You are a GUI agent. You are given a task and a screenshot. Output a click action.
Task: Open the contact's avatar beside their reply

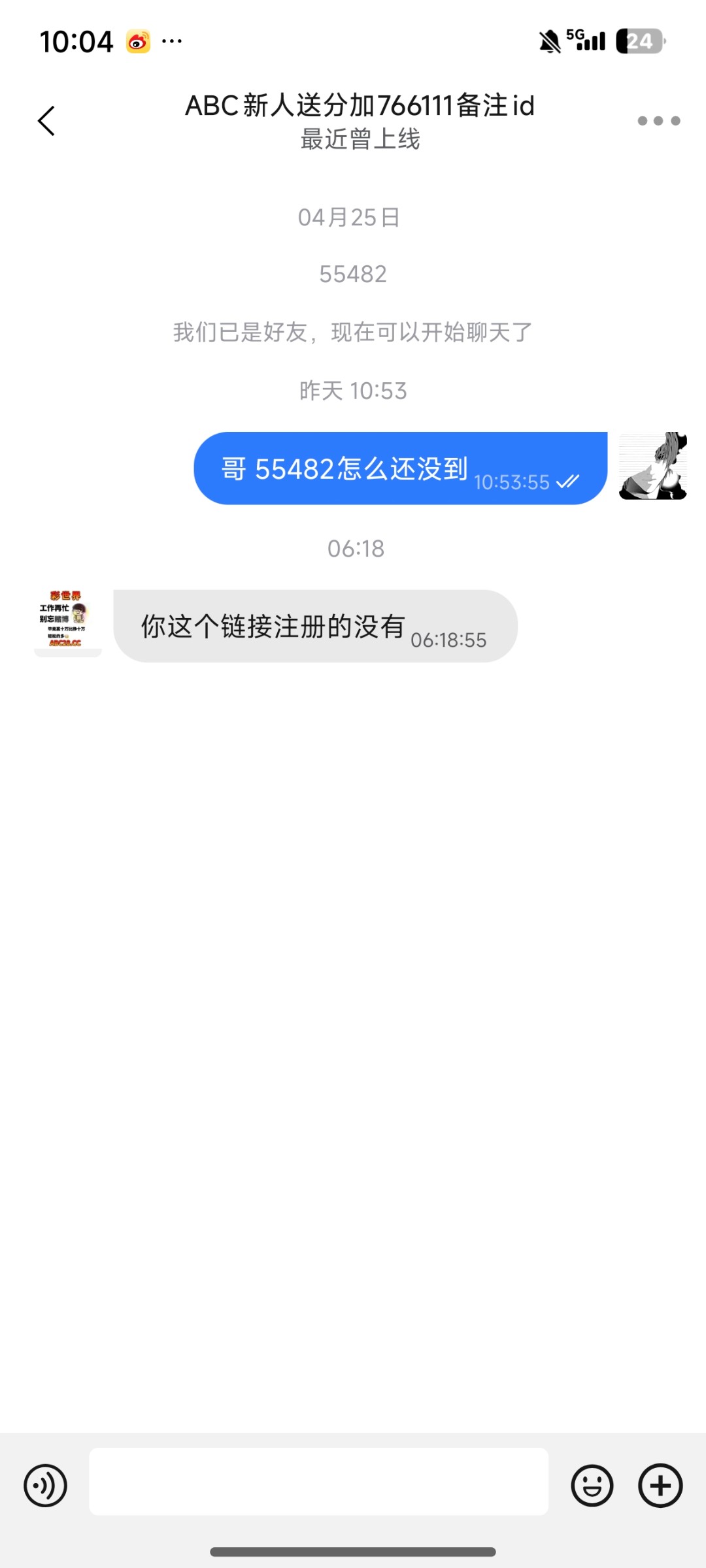[x=68, y=623]
